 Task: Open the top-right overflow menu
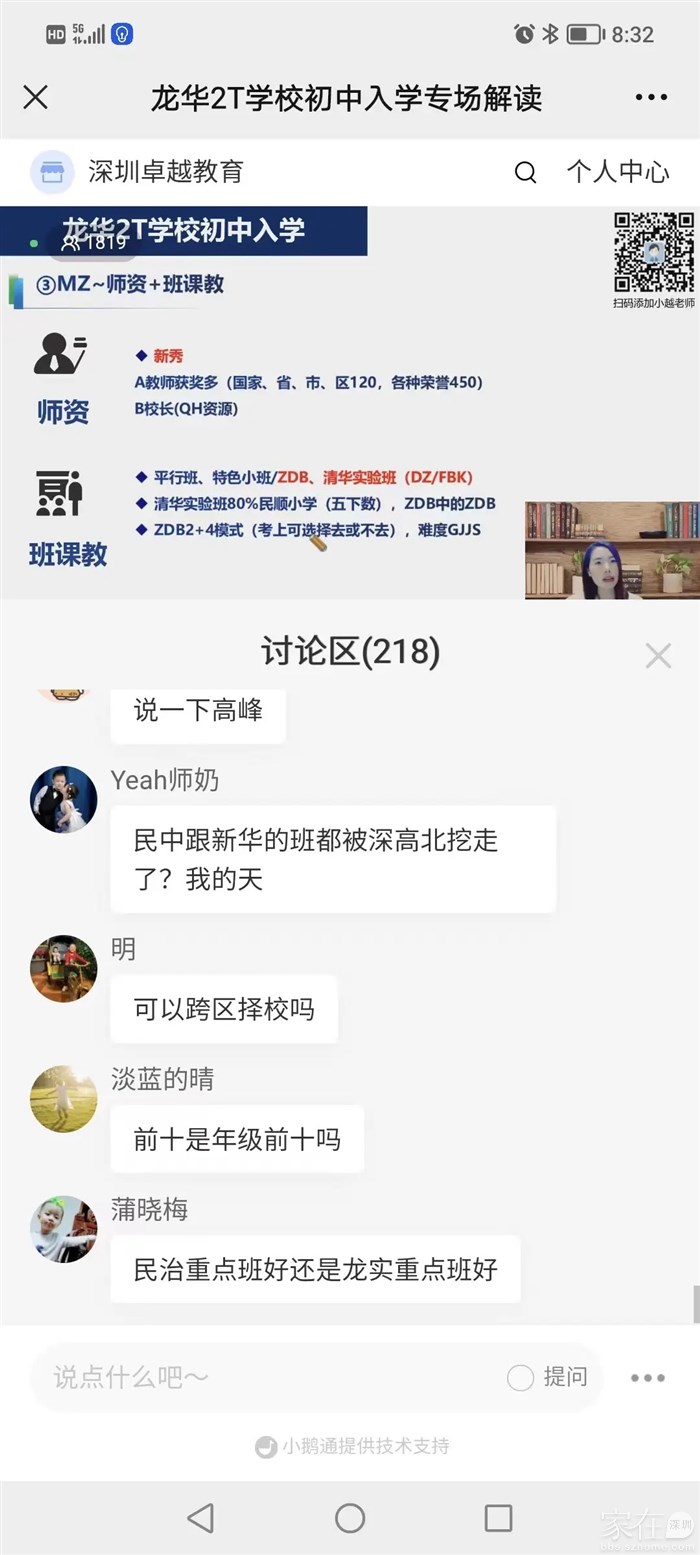[x=651, y=97]
